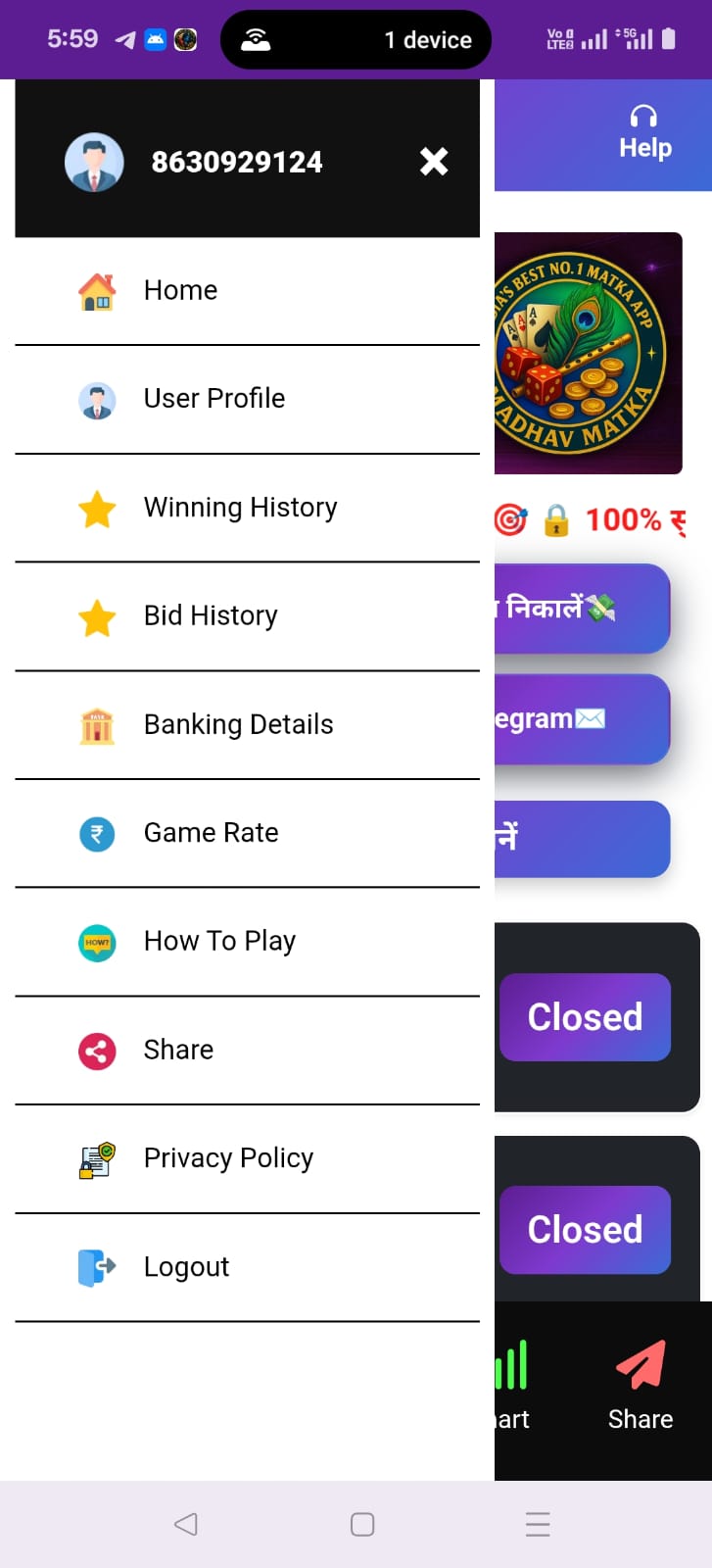View Winning History
This screenshot has width=712, height=1568.
[x=240, y=508]
